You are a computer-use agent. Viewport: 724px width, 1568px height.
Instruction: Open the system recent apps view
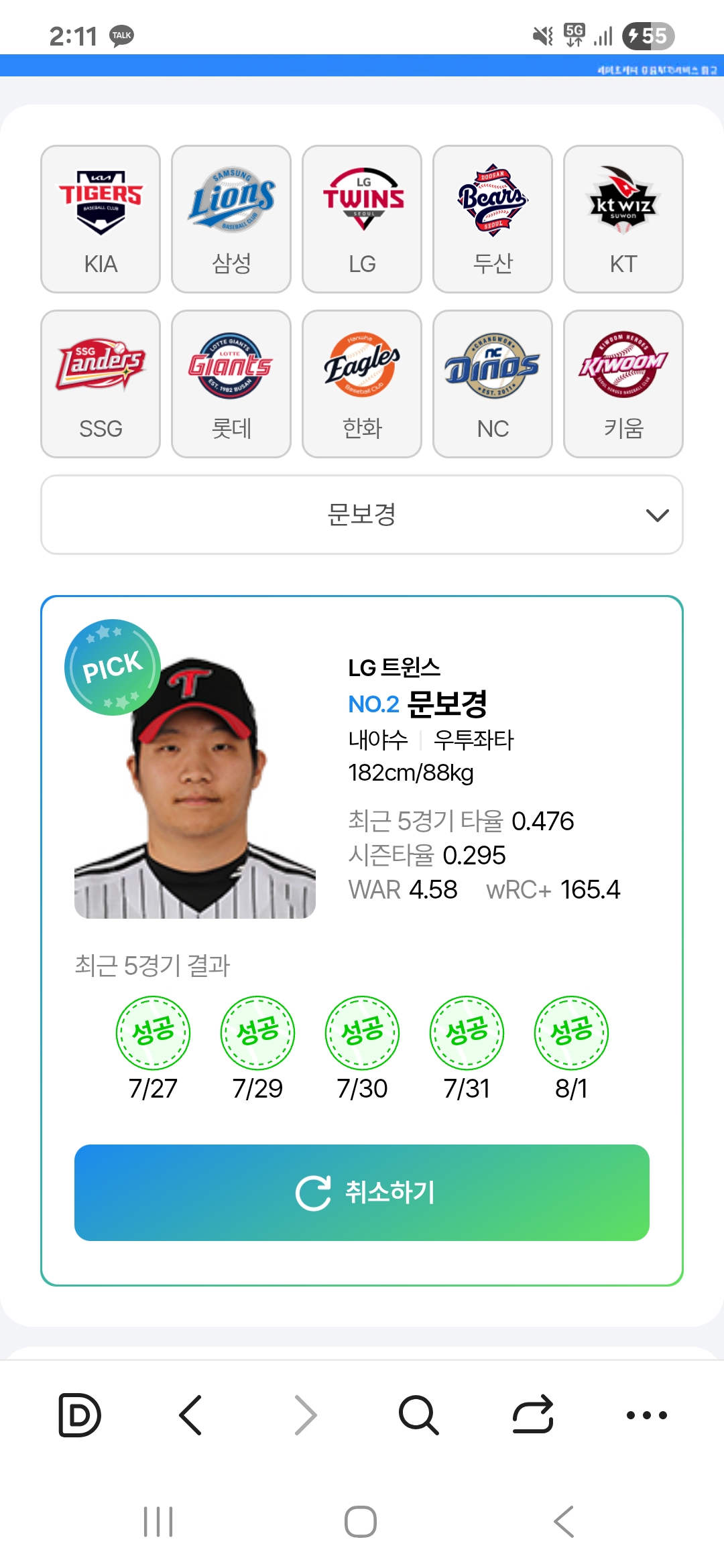[x=158, y=1522]
